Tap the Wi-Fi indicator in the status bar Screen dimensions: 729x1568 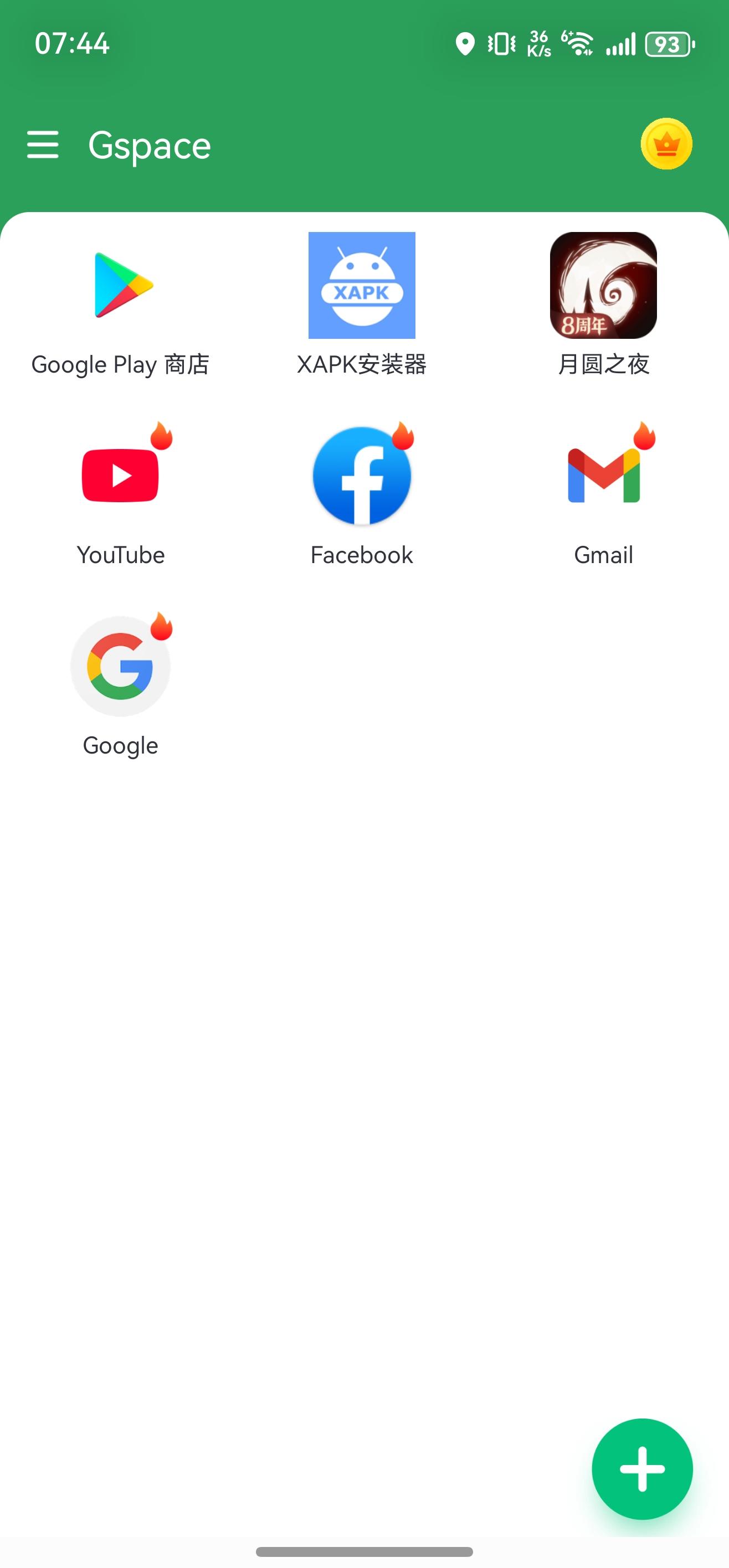(578, 42)
